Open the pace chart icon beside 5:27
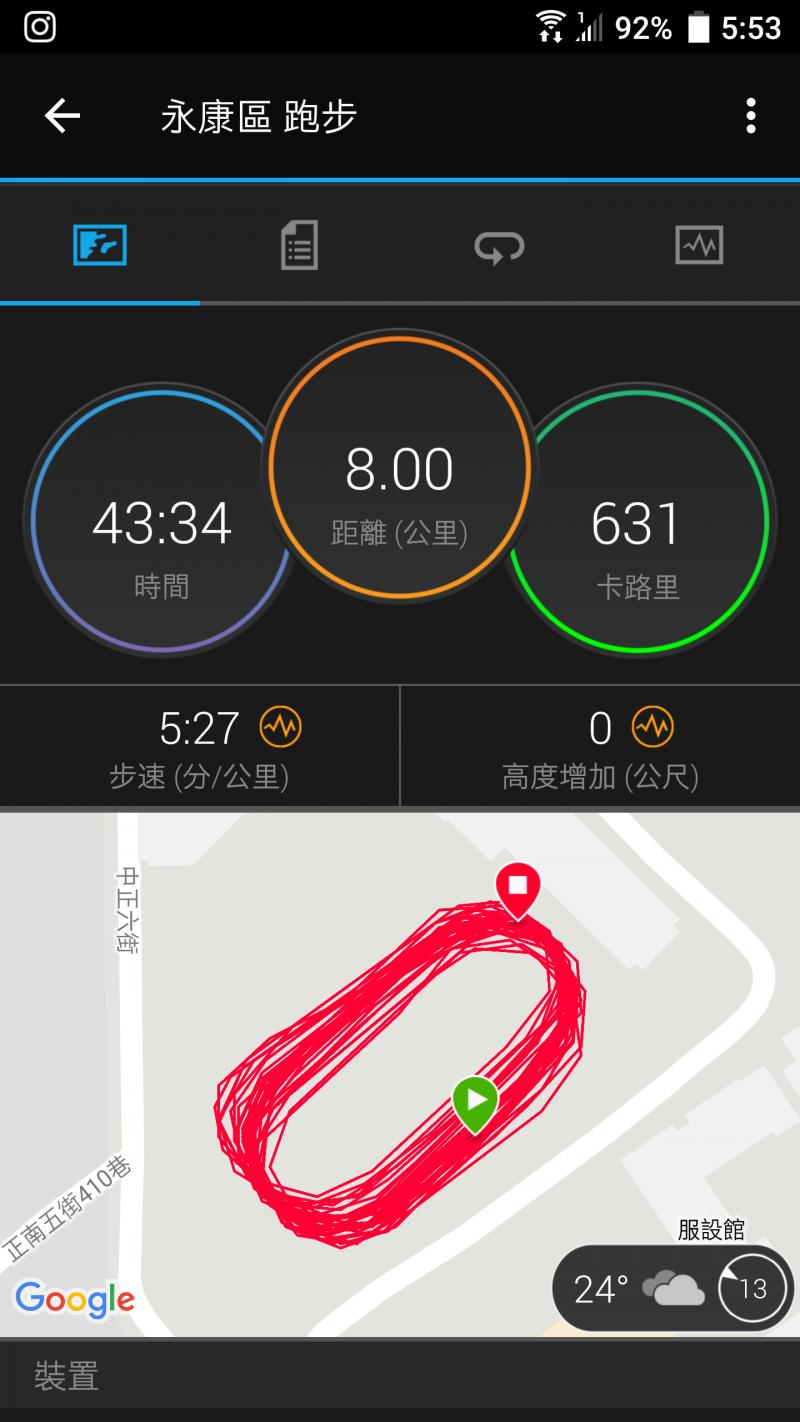Viewport: 800px width, 1422px height. pyautogui.click(x=280, y=728)
